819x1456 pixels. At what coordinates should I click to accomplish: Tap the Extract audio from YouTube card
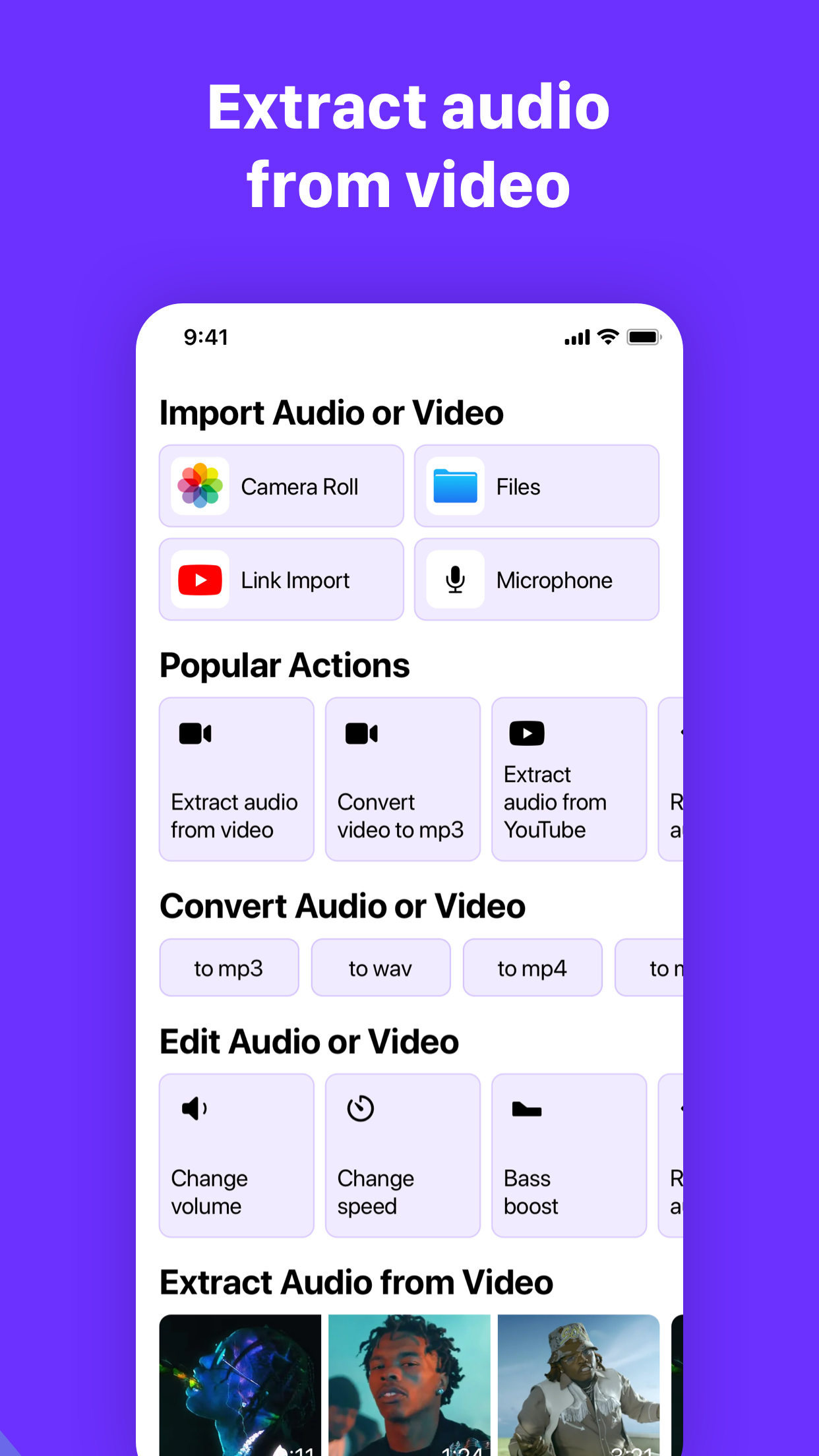pos(568,779)
